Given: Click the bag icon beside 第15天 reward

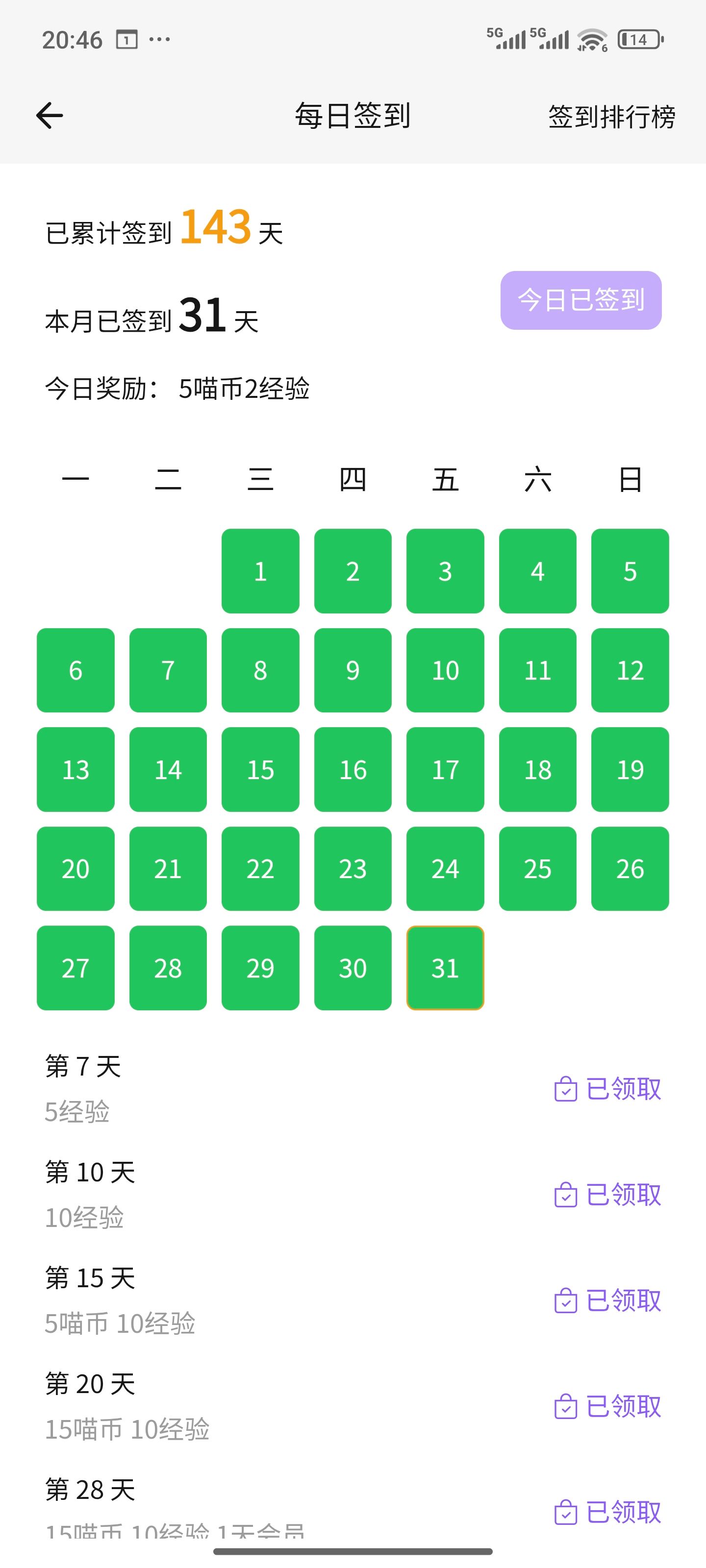Looking at the screenshot, I should click(x=565, y=1301).
